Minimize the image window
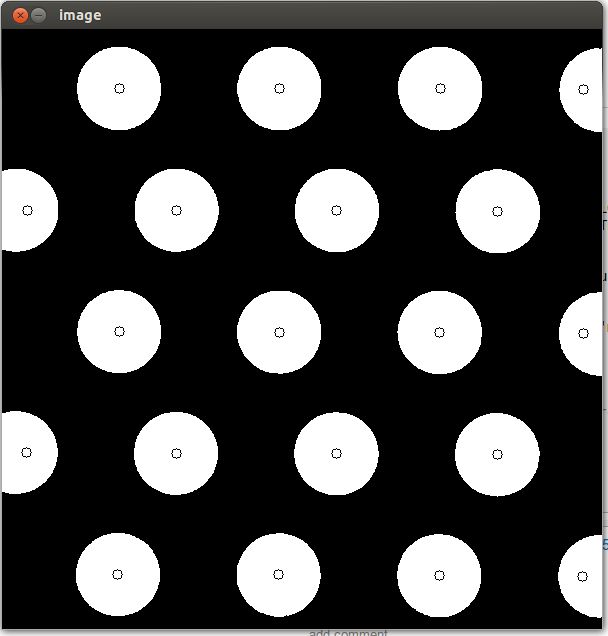This screenshot has width=608, height=636. coord(39,15)
